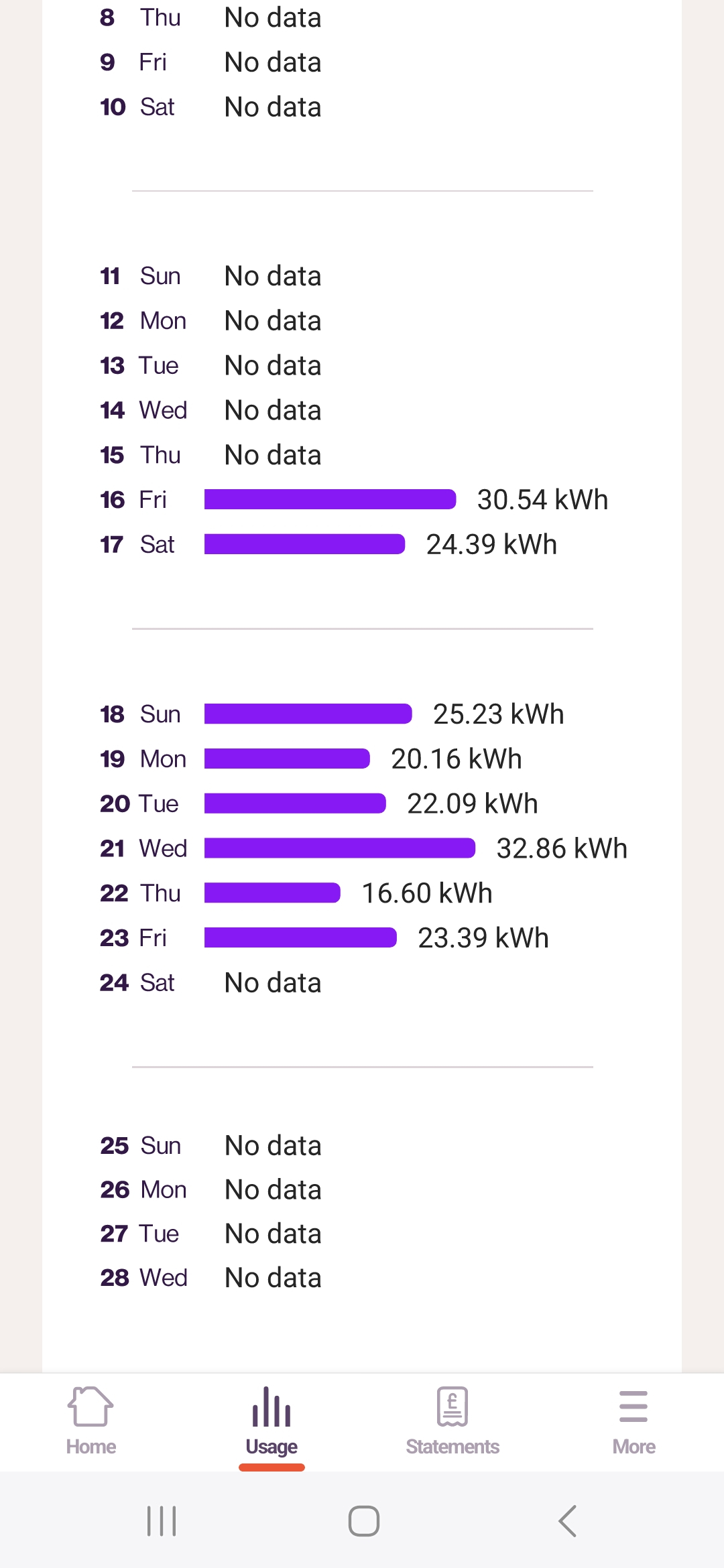Screen dimensions: 724x1568
Task: Tap the system back button
Action: pos(567,1520)
